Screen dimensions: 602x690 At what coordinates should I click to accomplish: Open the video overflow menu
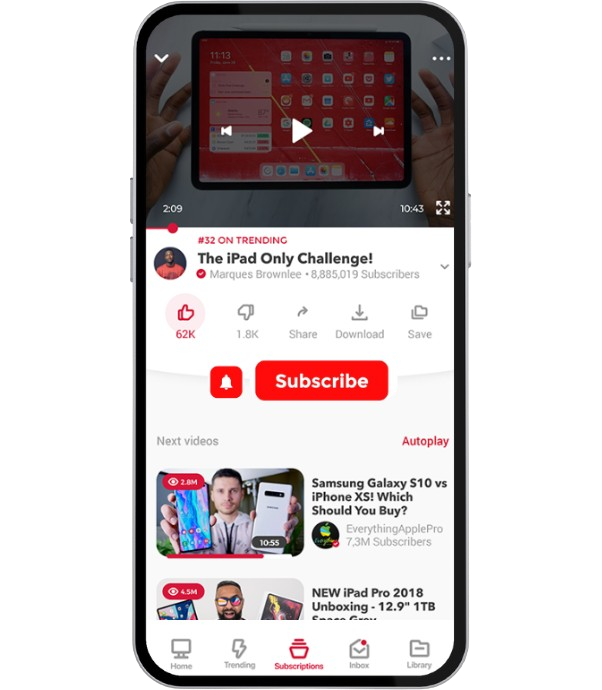pyautogui.click(x=441, y=59)
